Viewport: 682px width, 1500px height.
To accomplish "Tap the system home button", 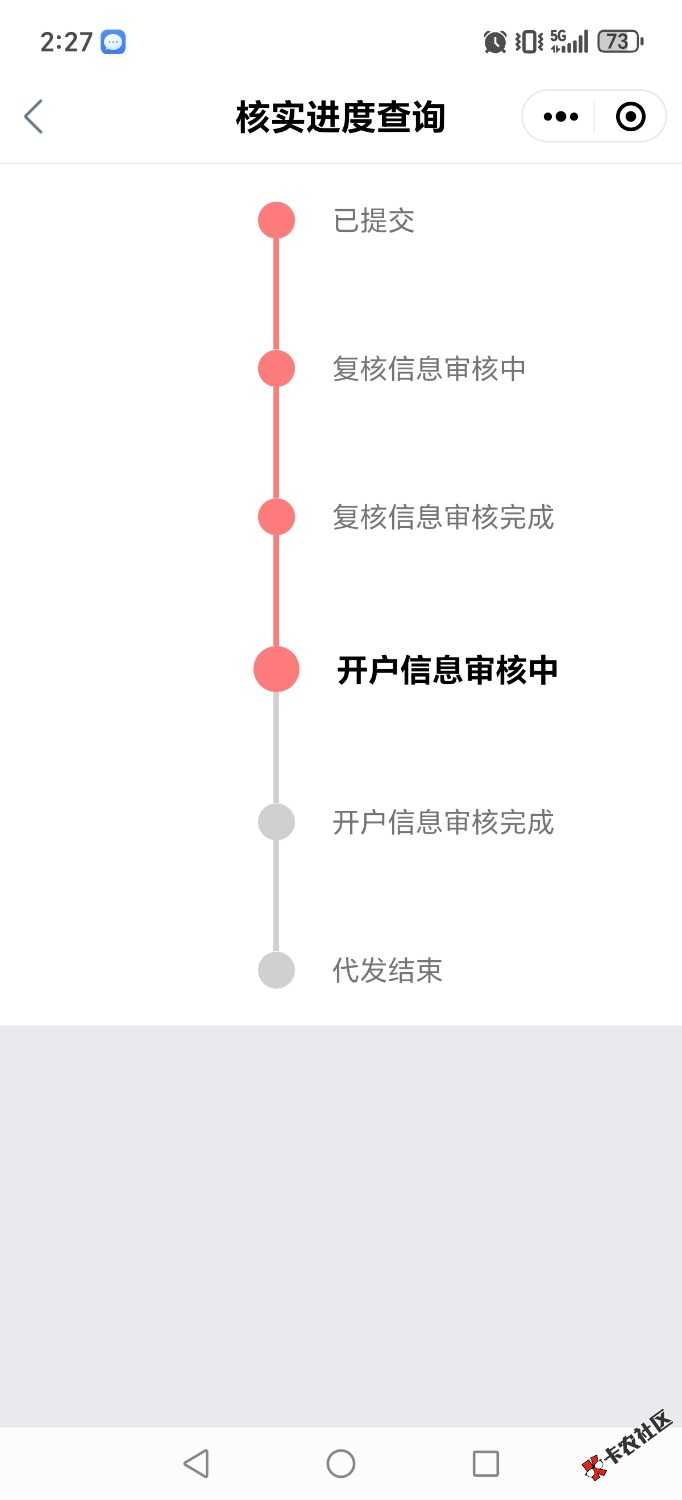I will click(x=341, y=1464).
